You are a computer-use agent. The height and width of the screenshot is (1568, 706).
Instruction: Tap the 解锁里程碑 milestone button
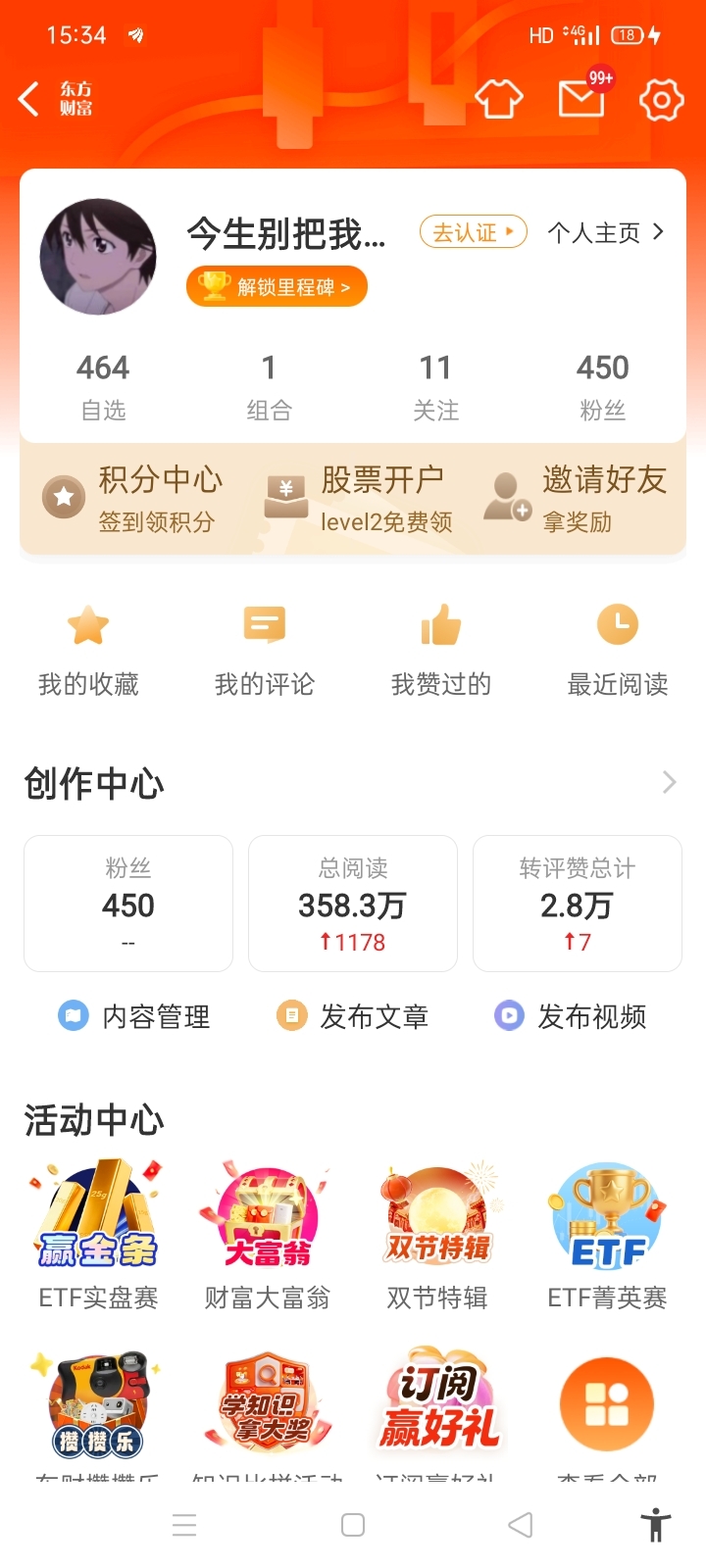[277, 287]
